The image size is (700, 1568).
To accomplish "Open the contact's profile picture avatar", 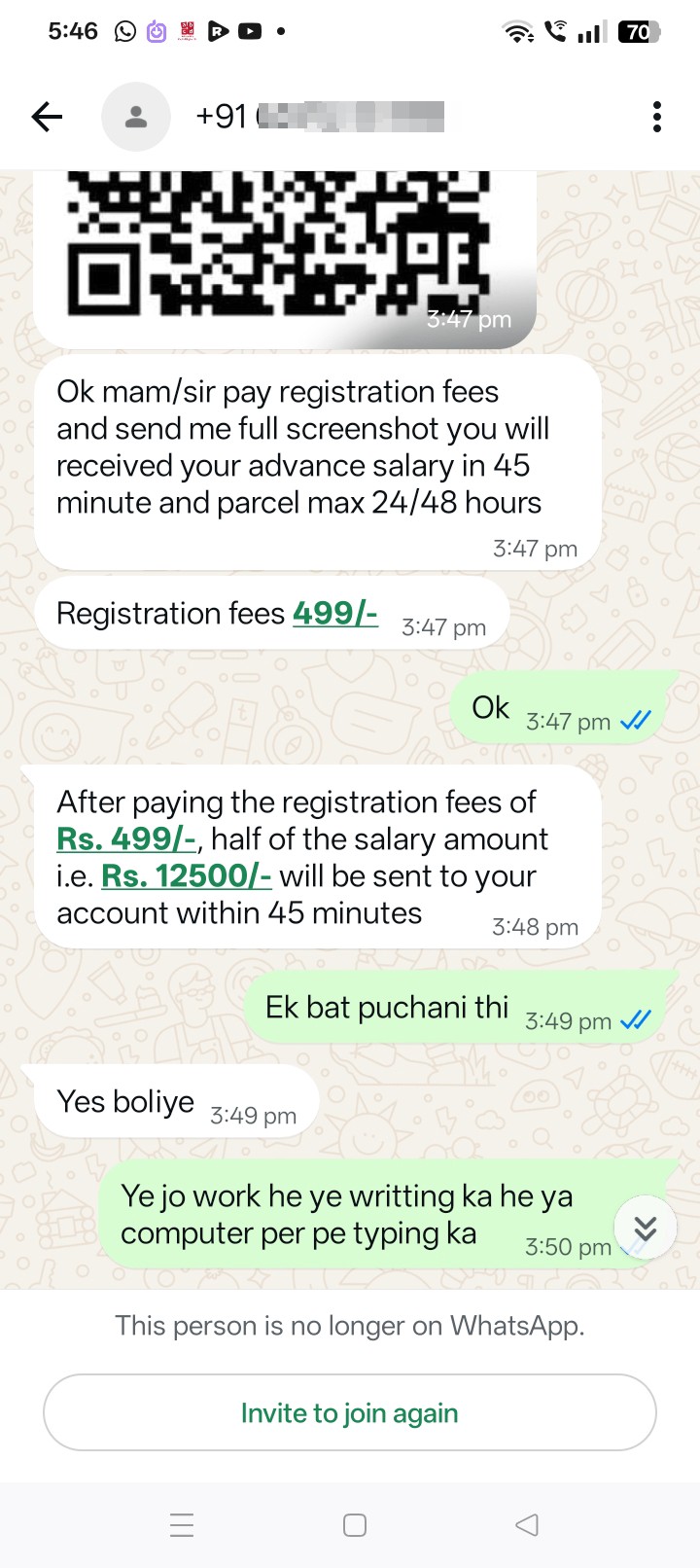I will click(x=136, y=118).
